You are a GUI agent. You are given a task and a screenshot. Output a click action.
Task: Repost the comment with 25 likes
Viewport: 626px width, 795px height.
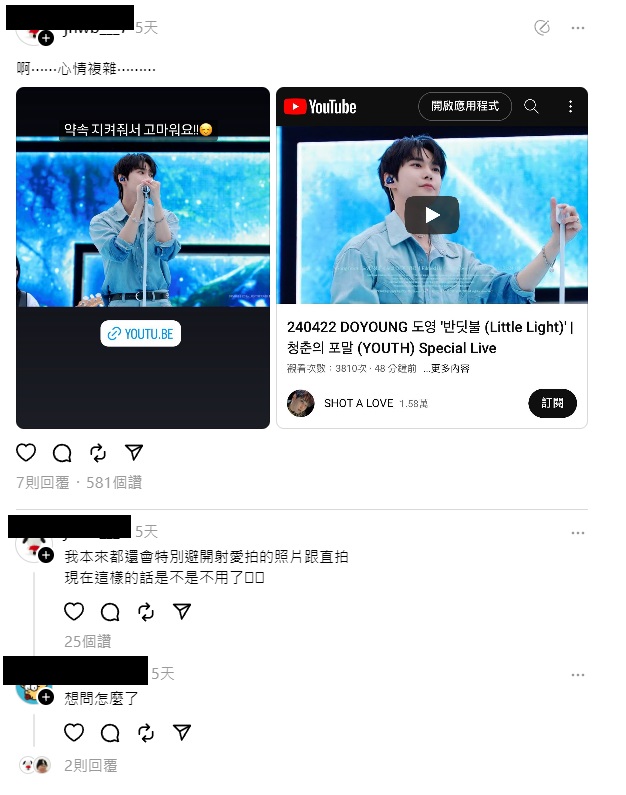(x=146, y=611)
